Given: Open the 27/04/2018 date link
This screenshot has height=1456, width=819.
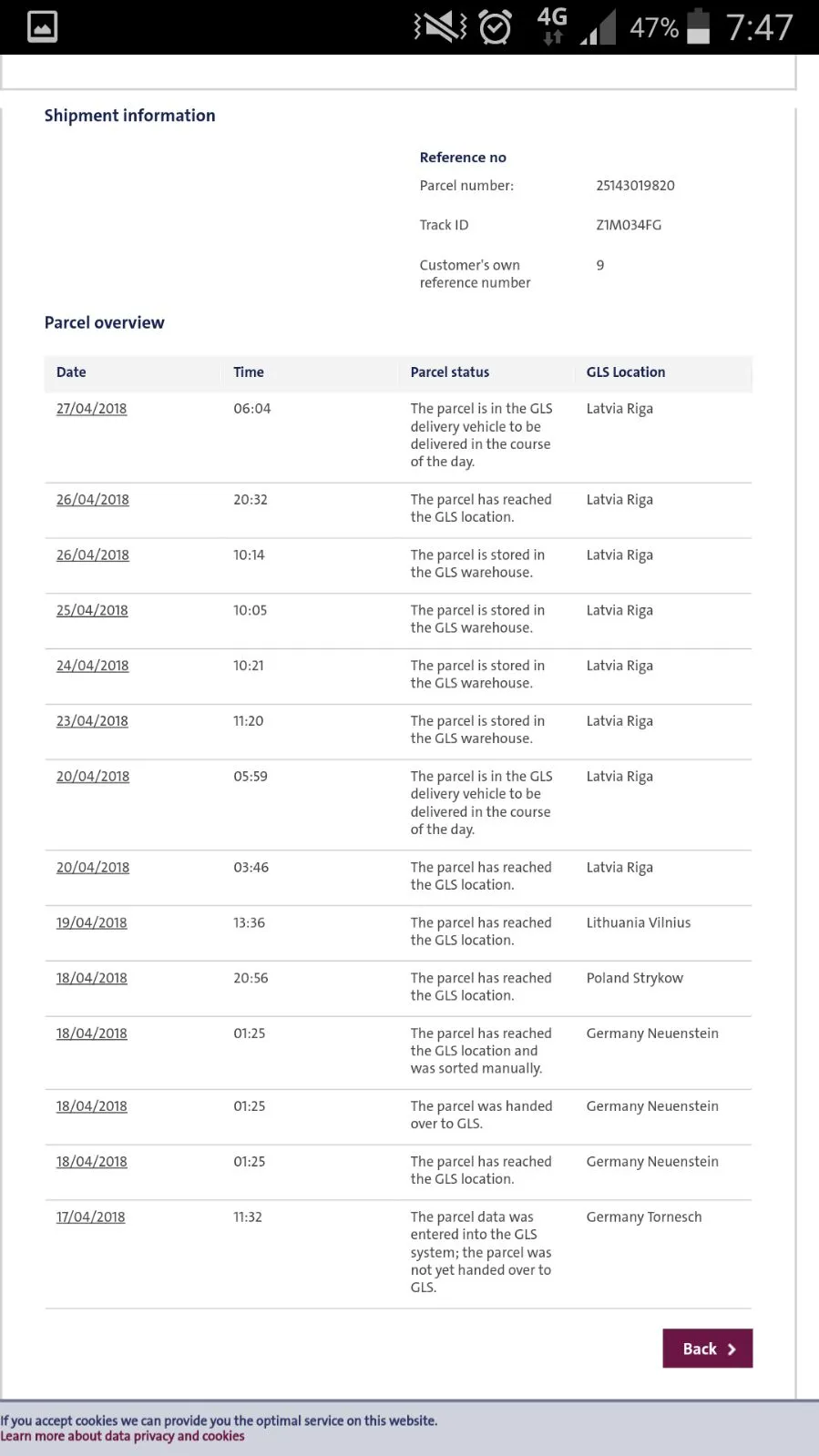Looking at the screenshot, I should coord(91,409).
